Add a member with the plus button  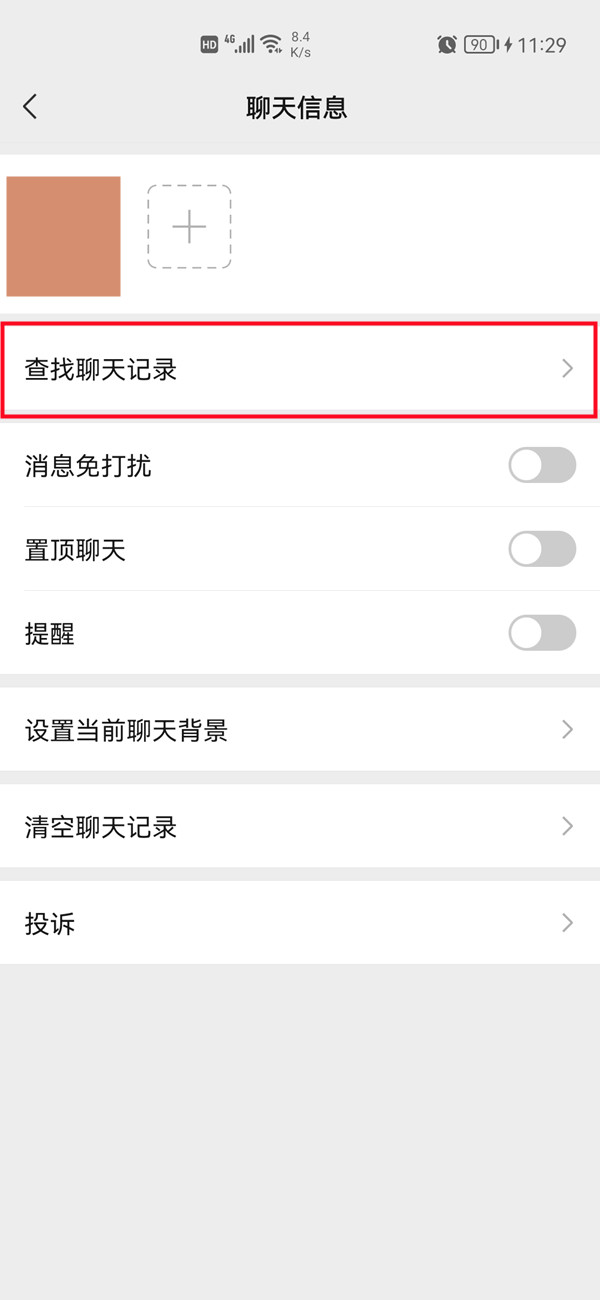189,227
